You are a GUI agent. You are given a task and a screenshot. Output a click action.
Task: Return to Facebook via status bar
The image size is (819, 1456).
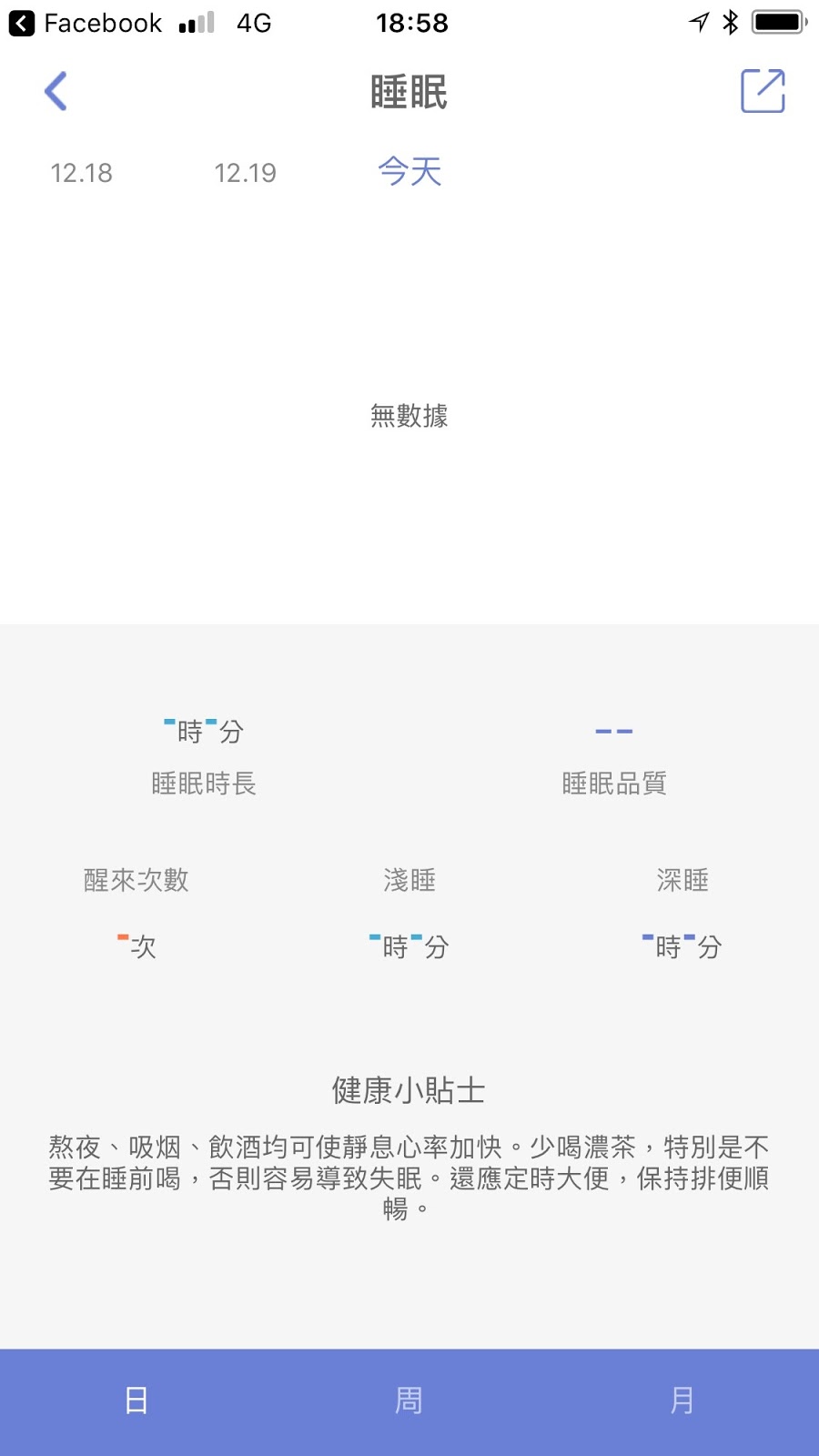pos(86,23)
